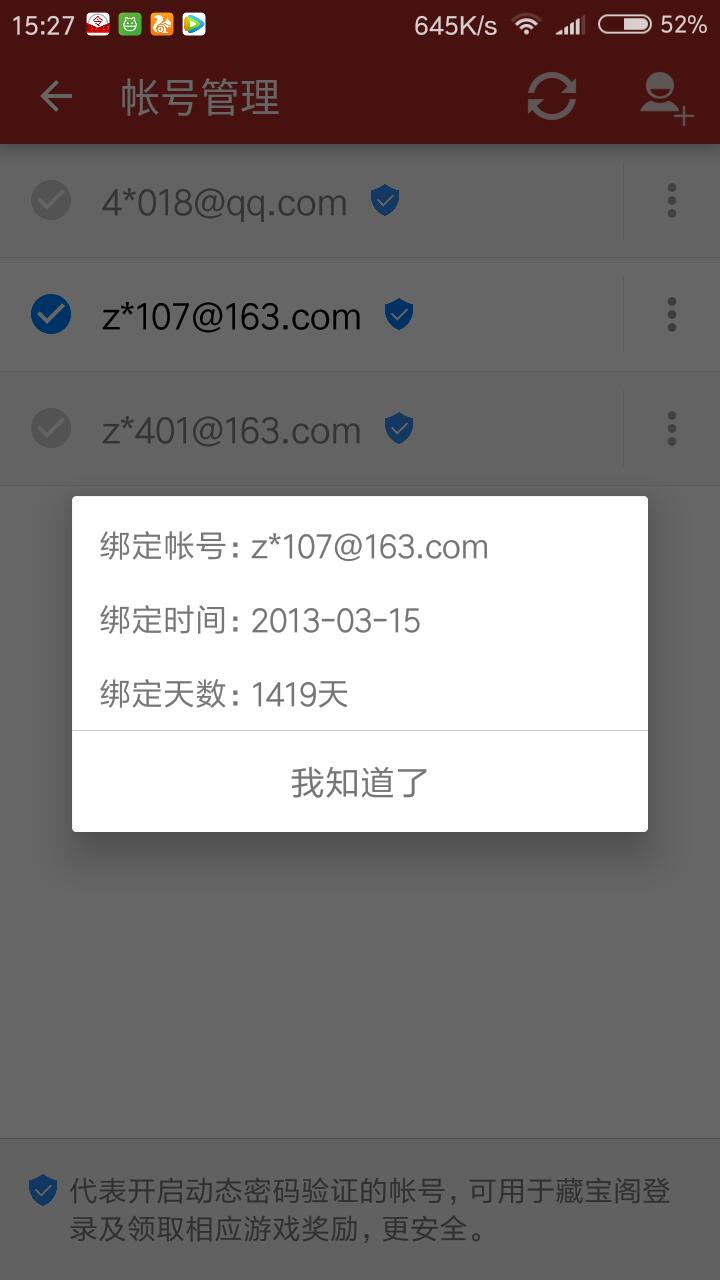Screen dimensions: 720x1280
Task: Dismiss the dialog with 我知道了
Action: click(360, 782)
